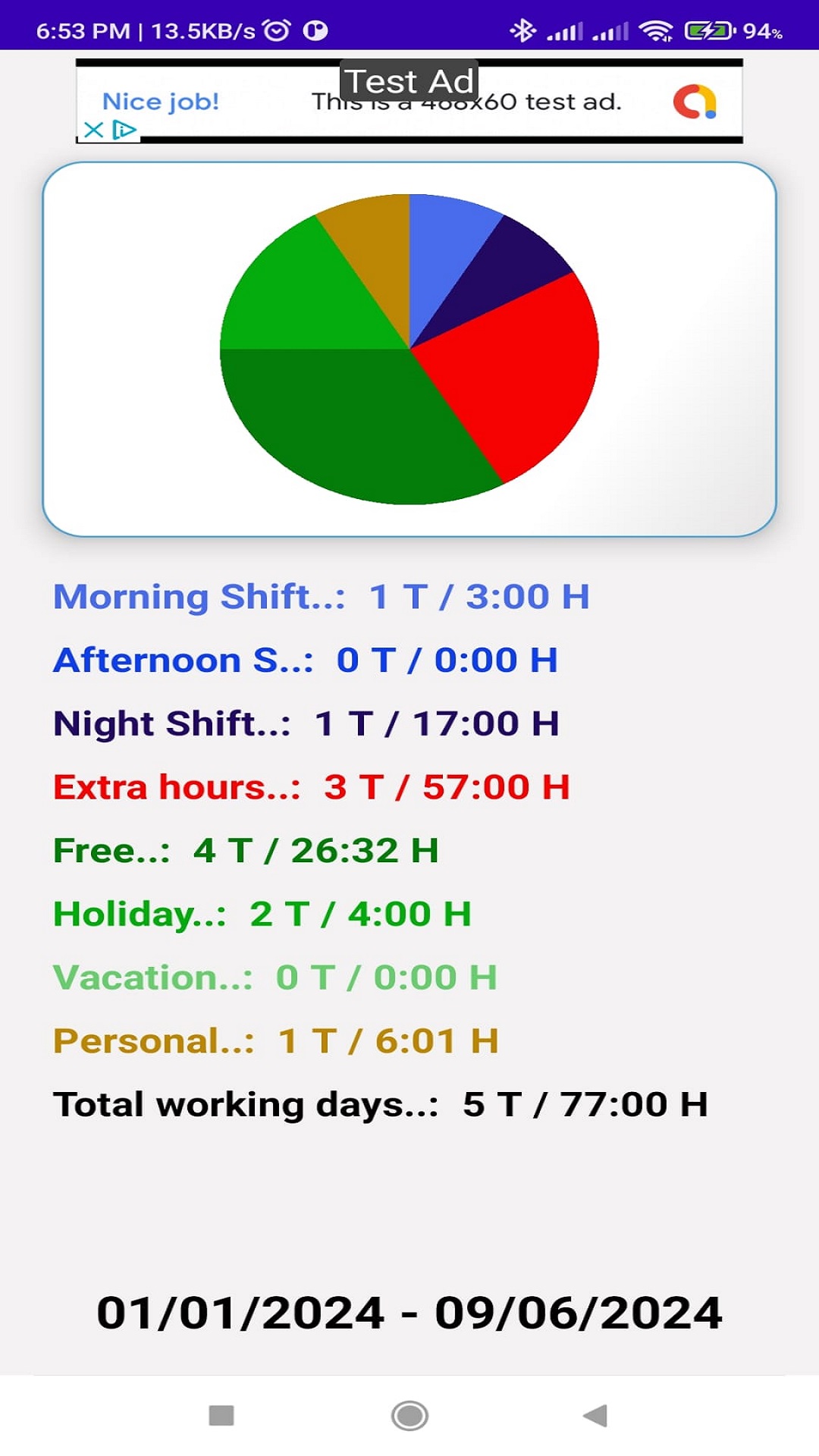Expand the Night Shift entry
The width and height of the screenshot is (819, 1456).
tap(306, 724)
